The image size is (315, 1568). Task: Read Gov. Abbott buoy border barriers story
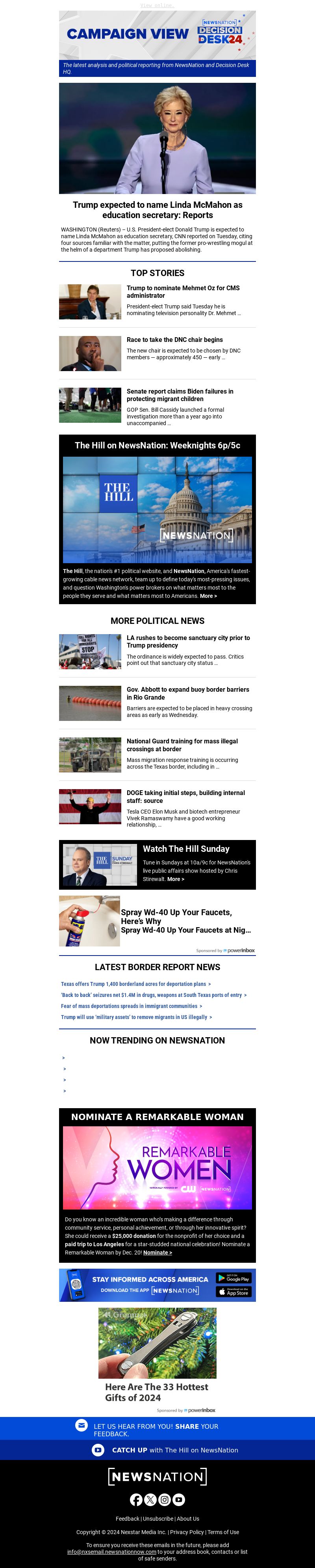click(187, 693)
